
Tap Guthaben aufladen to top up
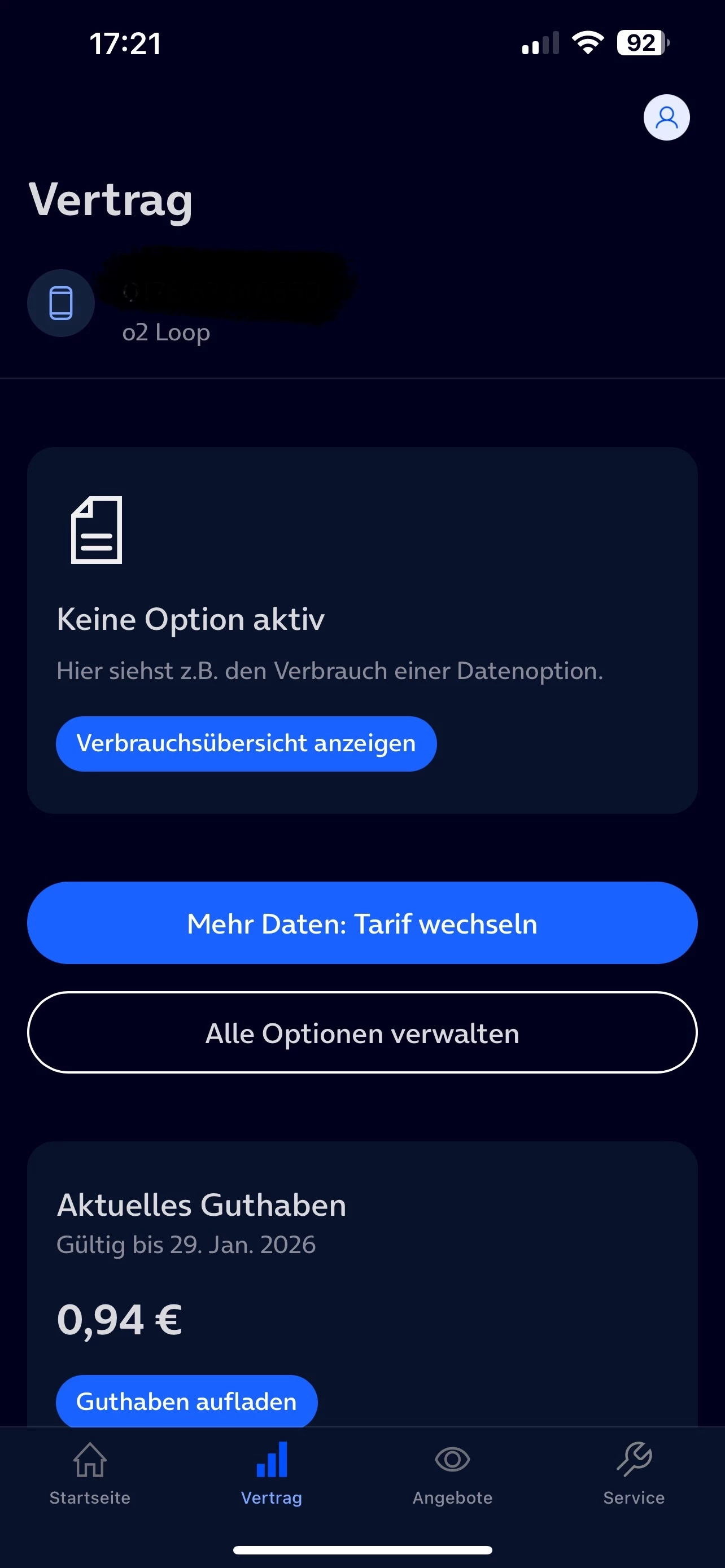coord(186,1401)
